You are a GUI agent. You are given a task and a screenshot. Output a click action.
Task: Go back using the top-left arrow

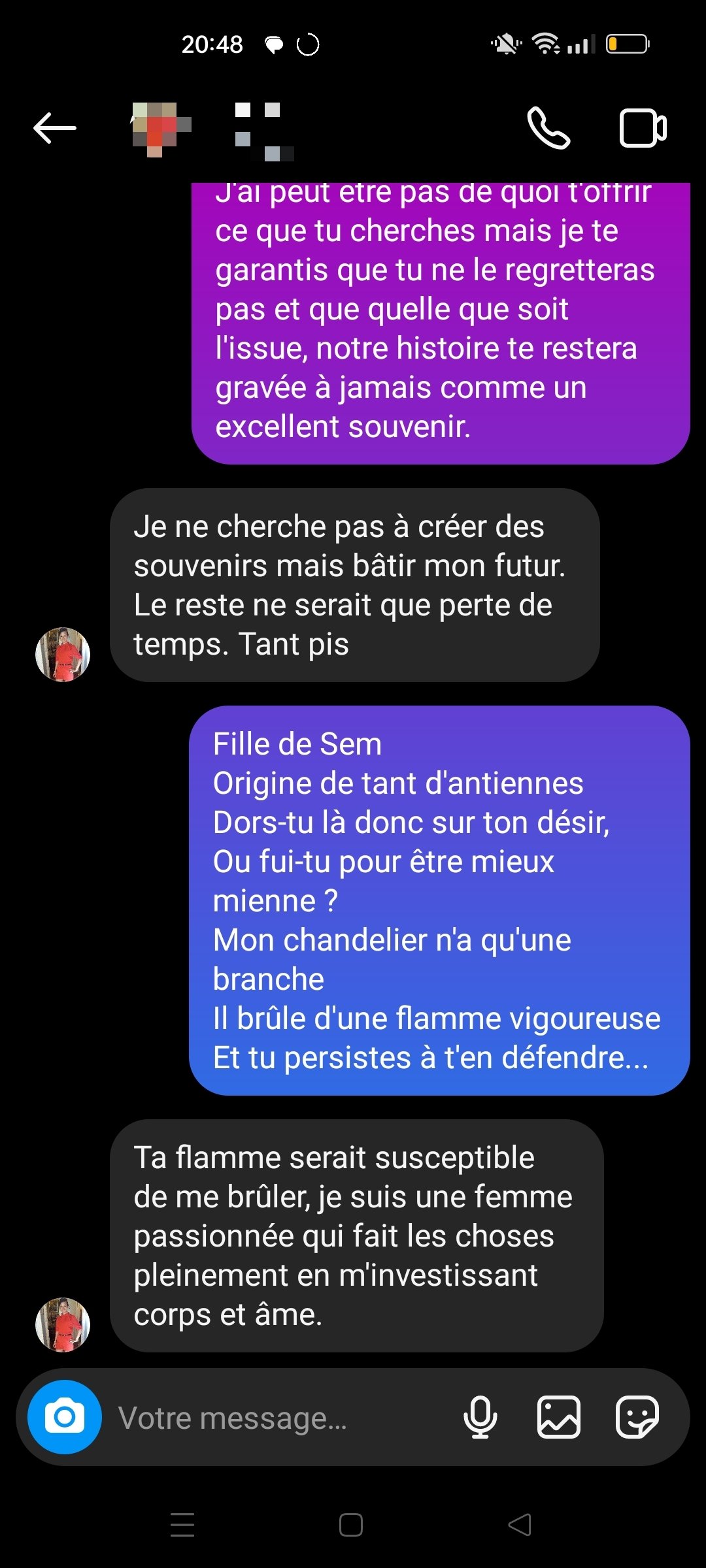coord(55,128)
